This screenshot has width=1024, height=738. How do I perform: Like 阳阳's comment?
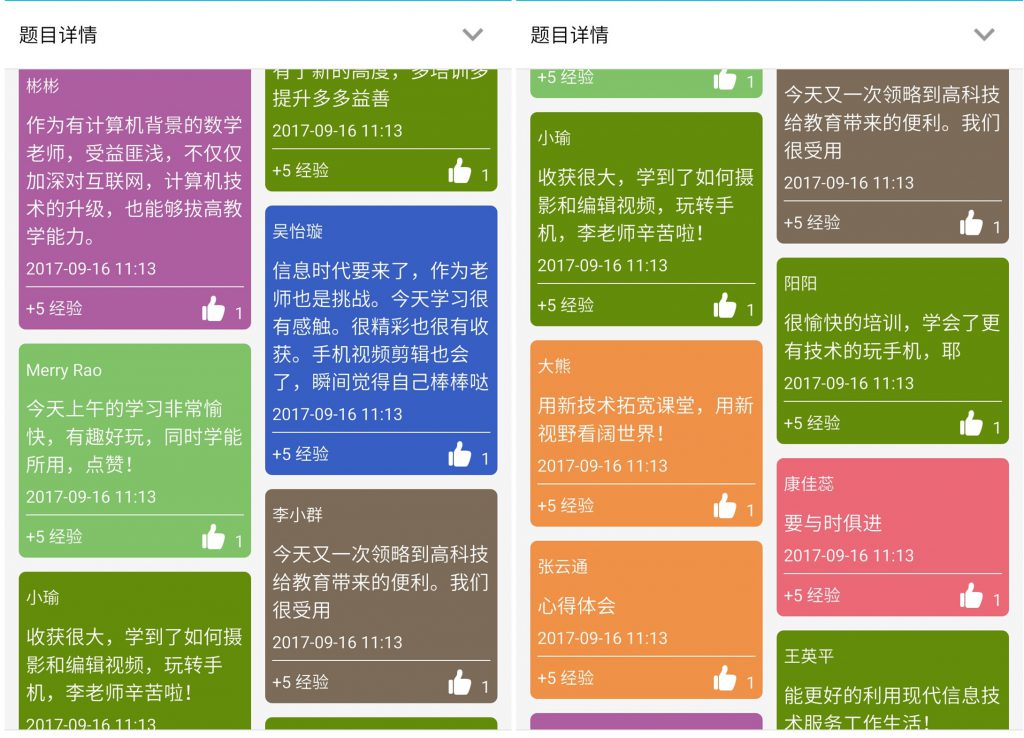click(971, 423)
